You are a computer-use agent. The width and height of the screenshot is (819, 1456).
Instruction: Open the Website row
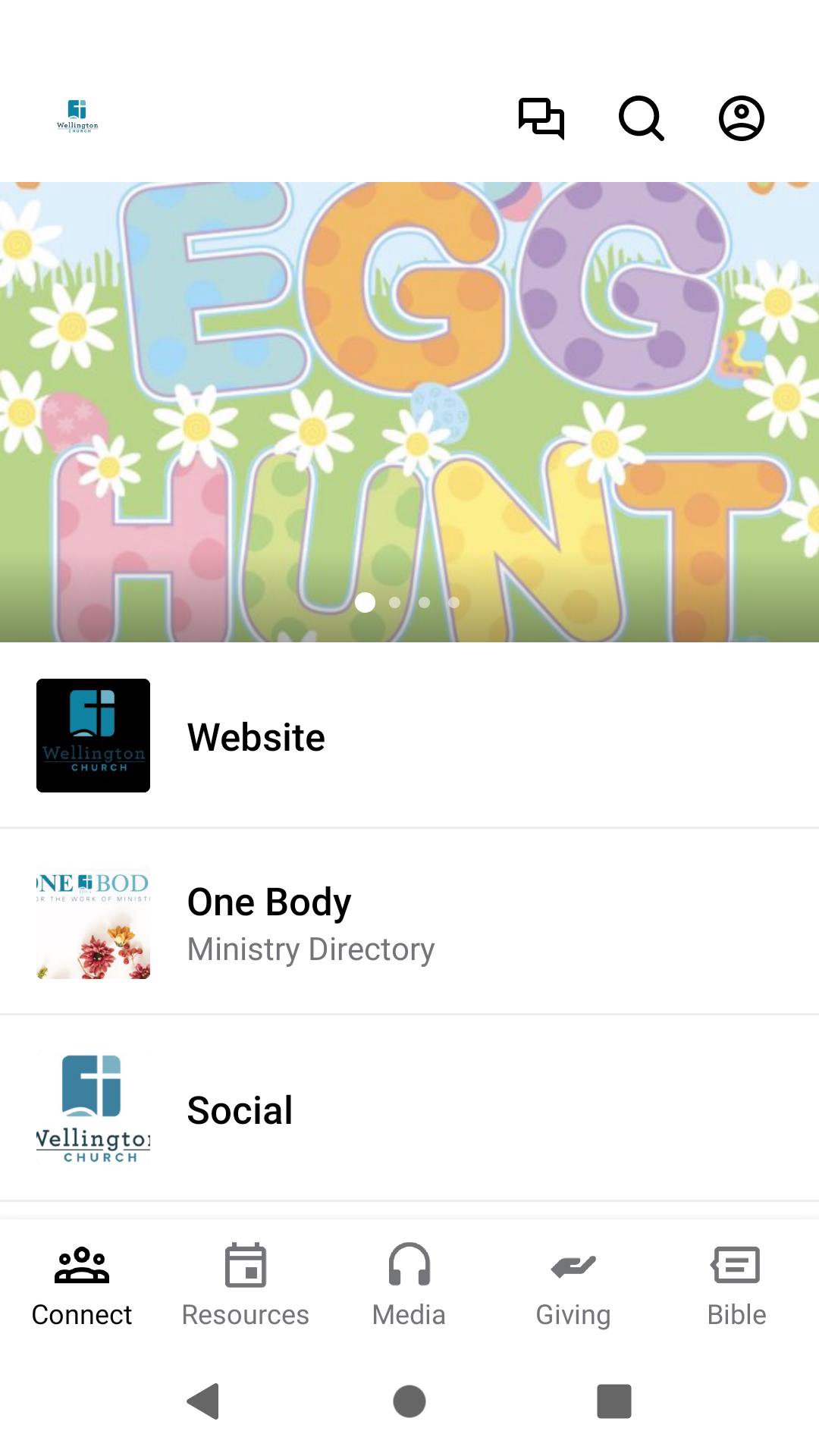(x=409, y=736)
